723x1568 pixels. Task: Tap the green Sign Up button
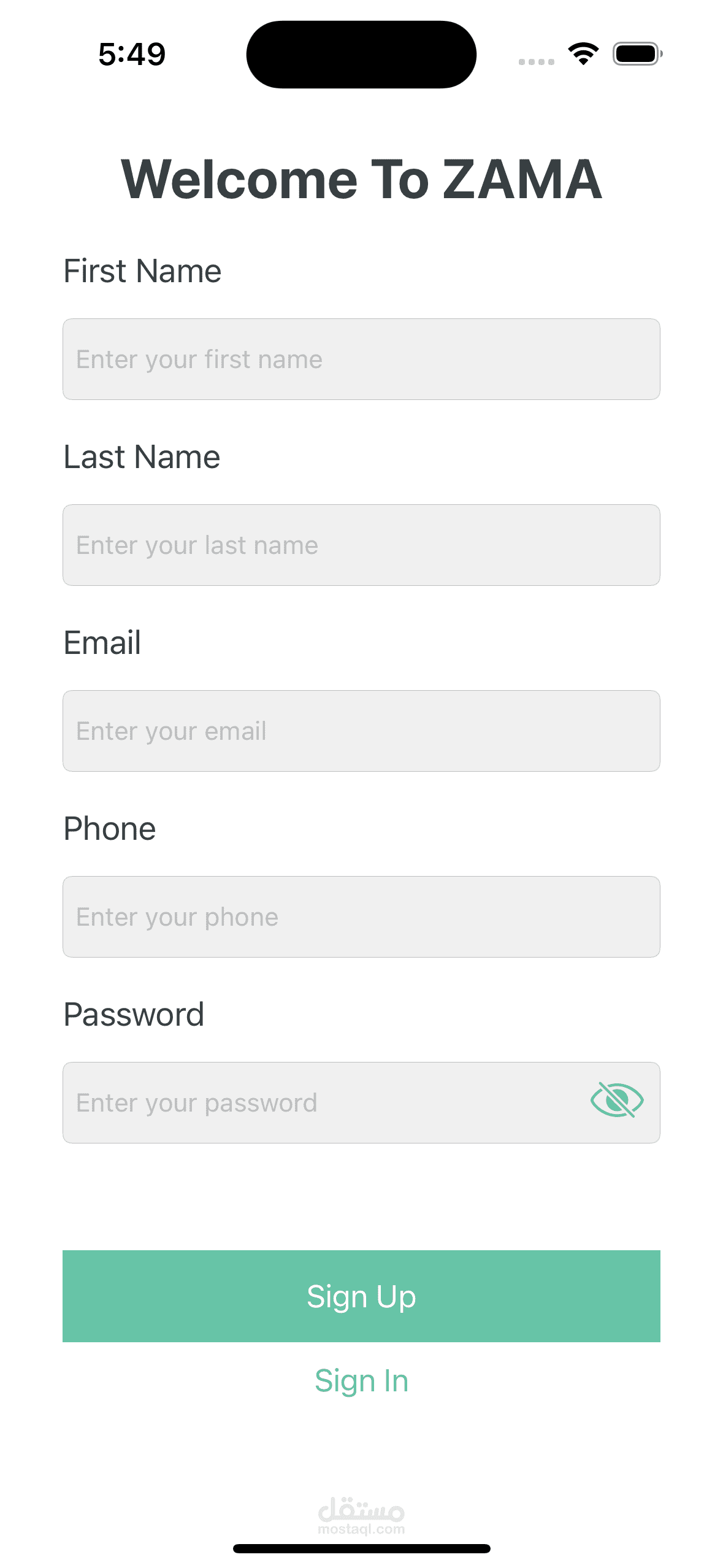(361, 1296)
